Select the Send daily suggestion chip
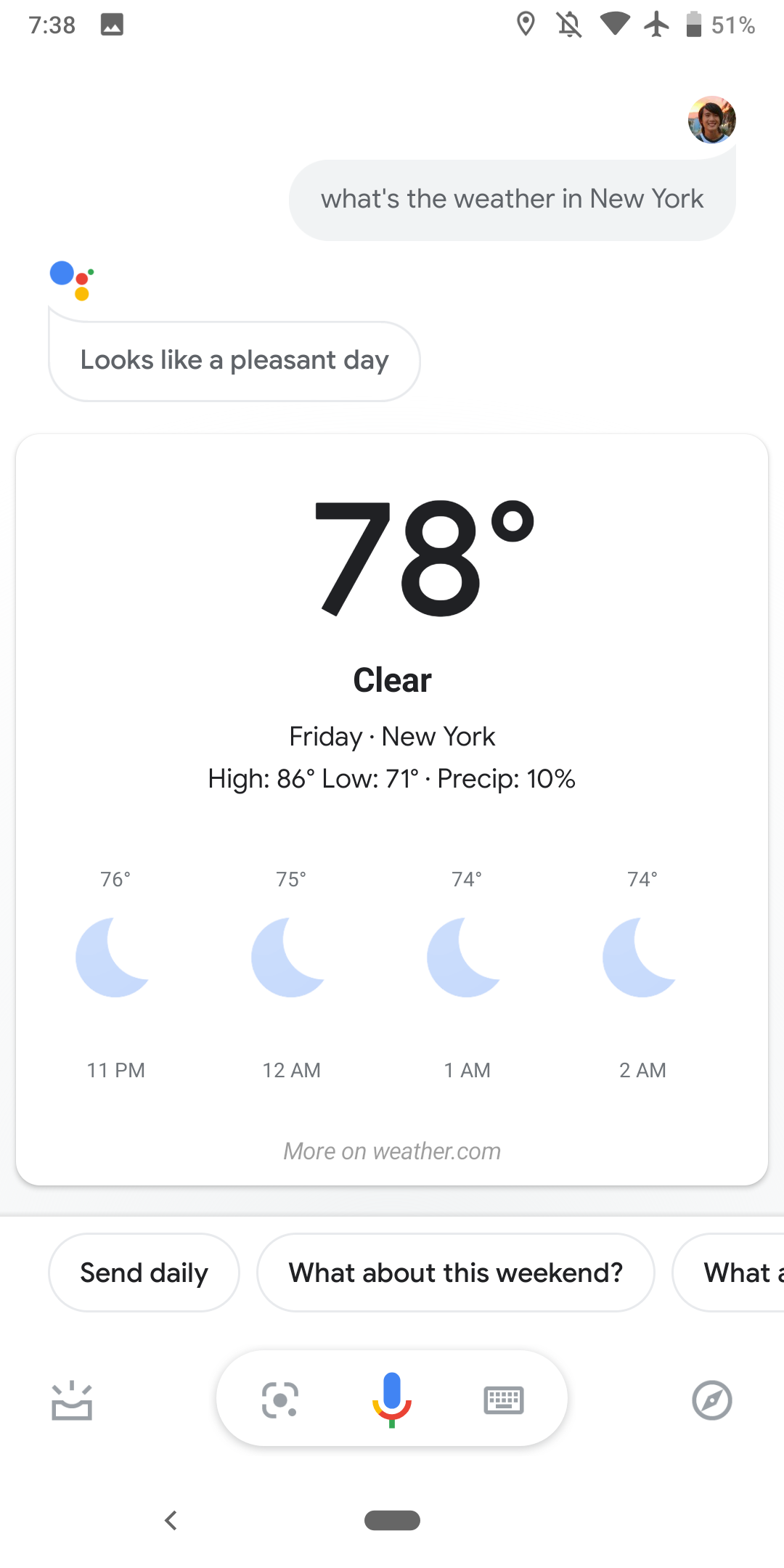This screenshot has height=1568, width=784. click(x=143, y=1273)
